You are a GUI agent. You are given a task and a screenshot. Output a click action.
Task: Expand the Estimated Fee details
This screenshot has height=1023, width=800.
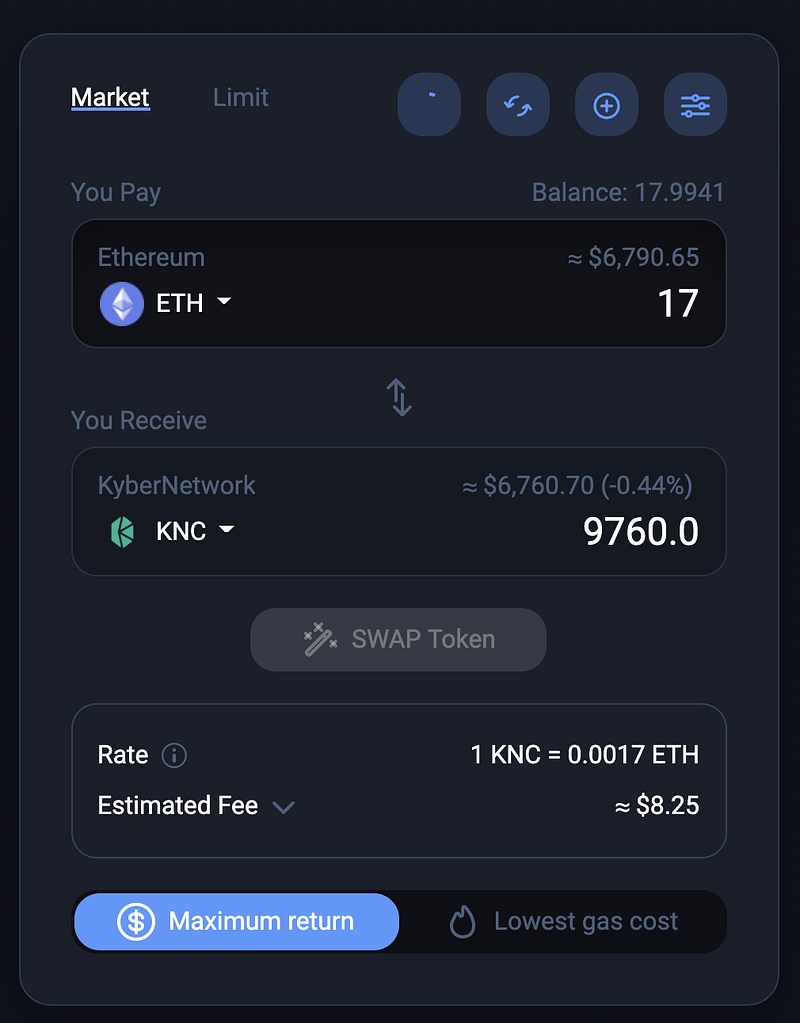tap(284, 807)
